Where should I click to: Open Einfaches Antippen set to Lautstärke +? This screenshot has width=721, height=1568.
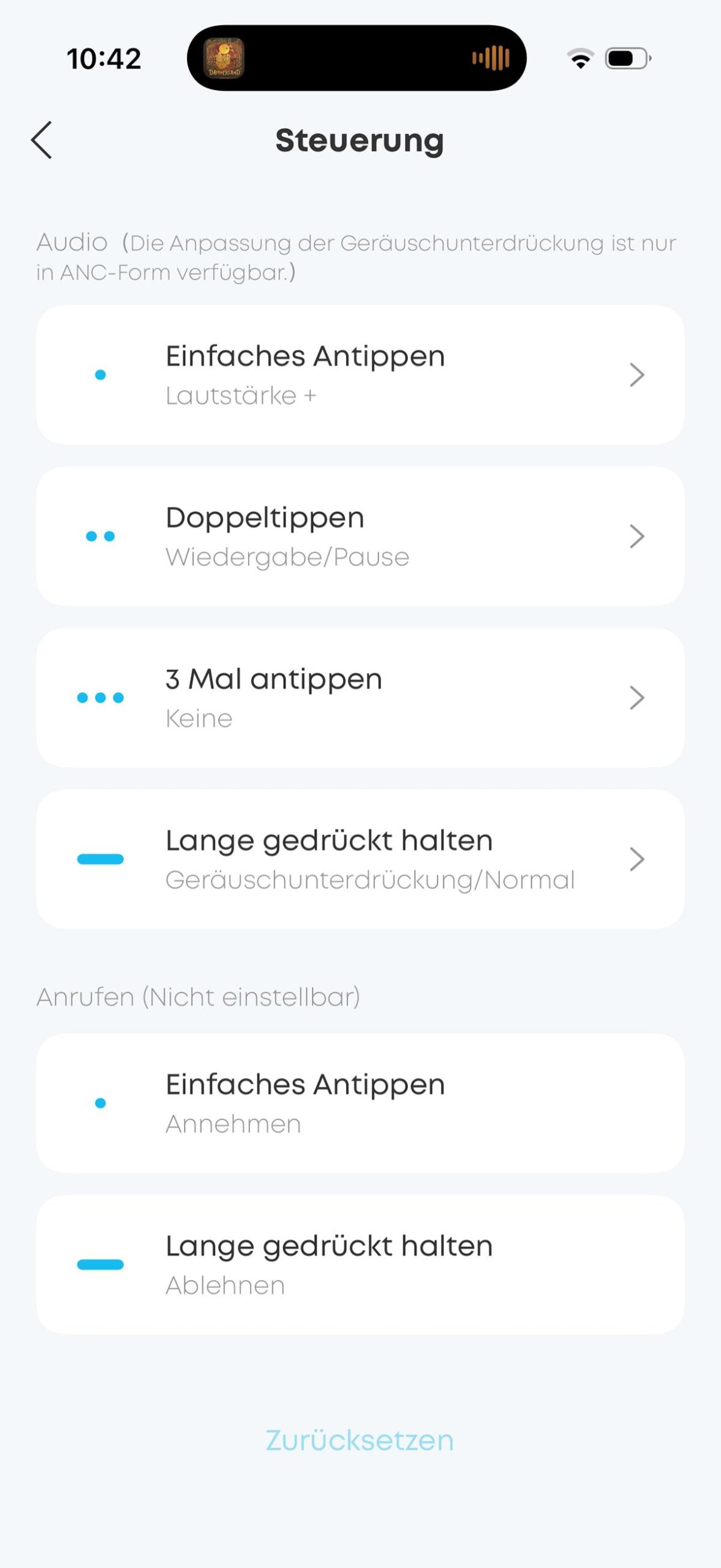point(360,375)
